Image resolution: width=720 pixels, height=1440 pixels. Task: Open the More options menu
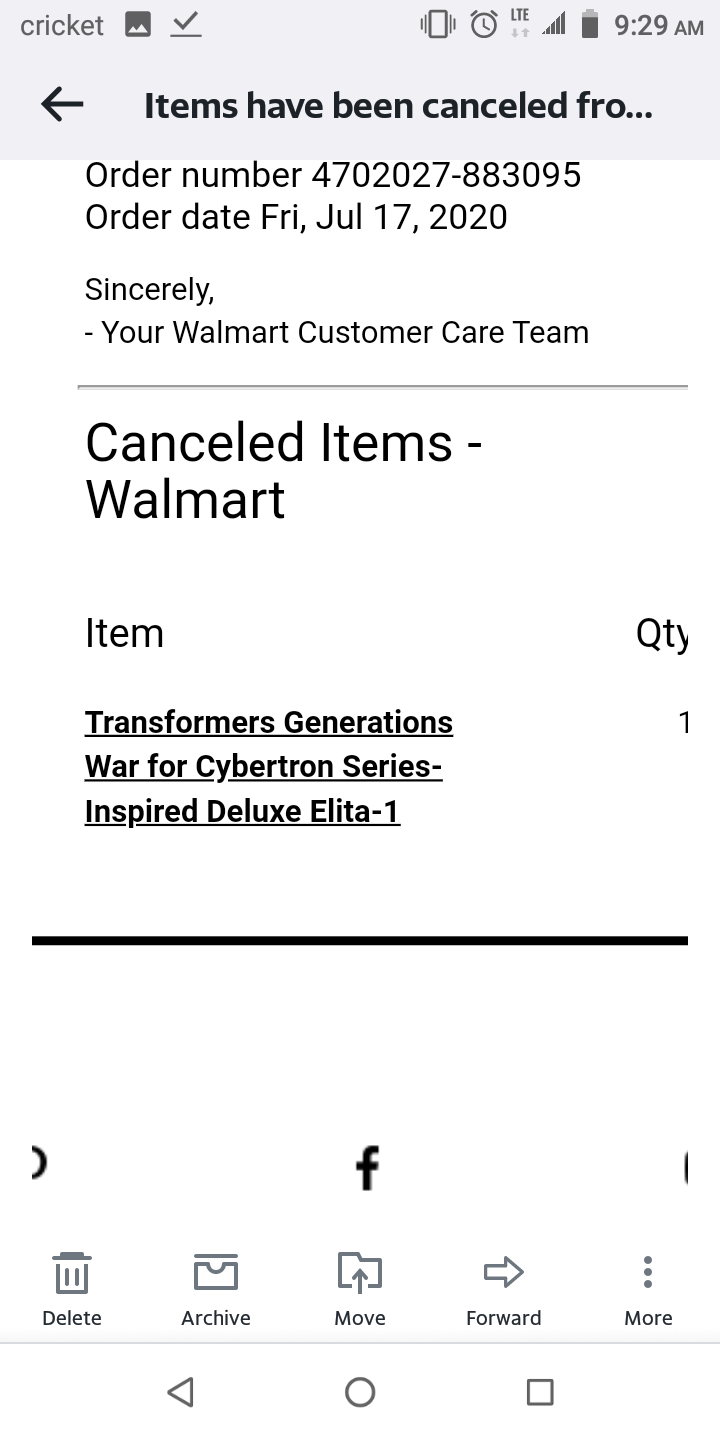(648, 1289)
